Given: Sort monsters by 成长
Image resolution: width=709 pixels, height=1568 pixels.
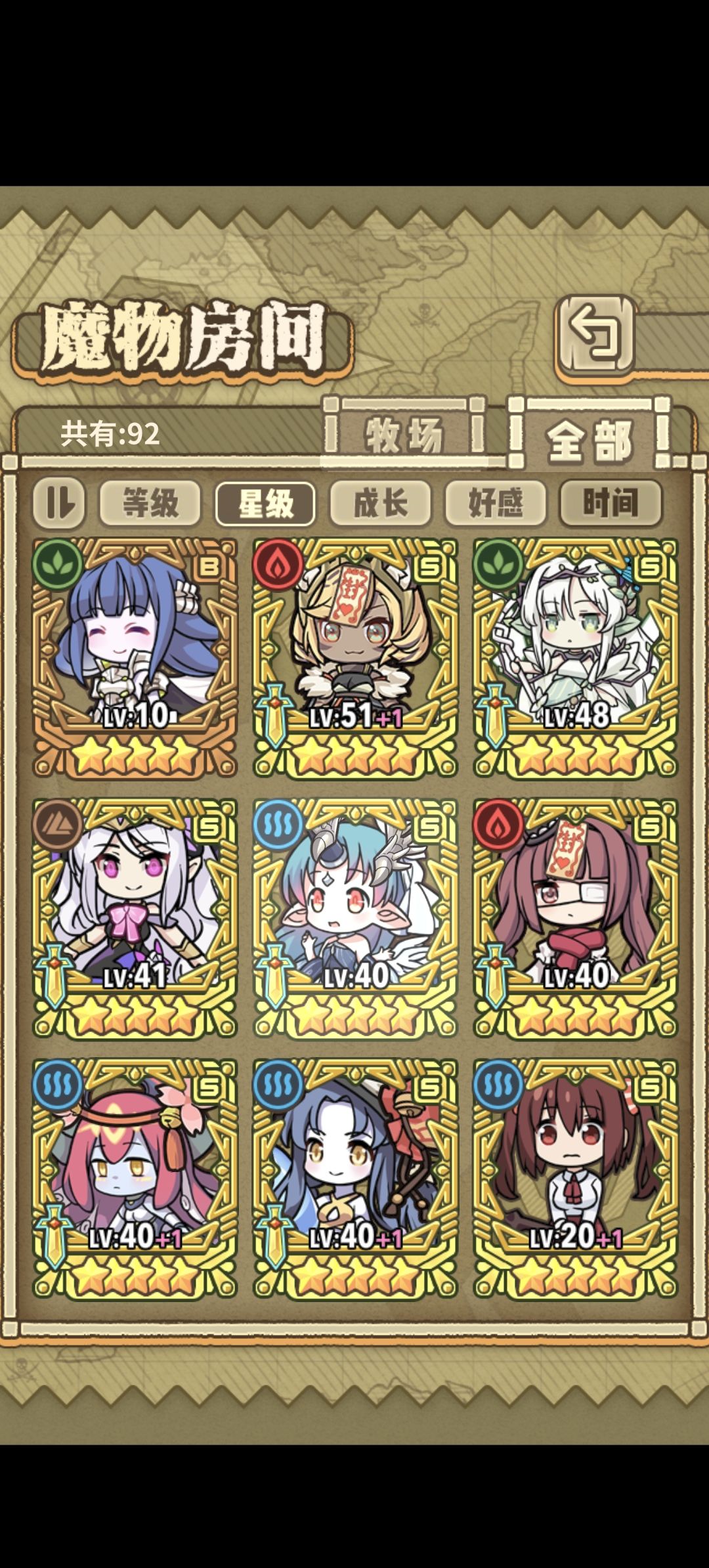Looking at the screenshot, I should point(381,504).
